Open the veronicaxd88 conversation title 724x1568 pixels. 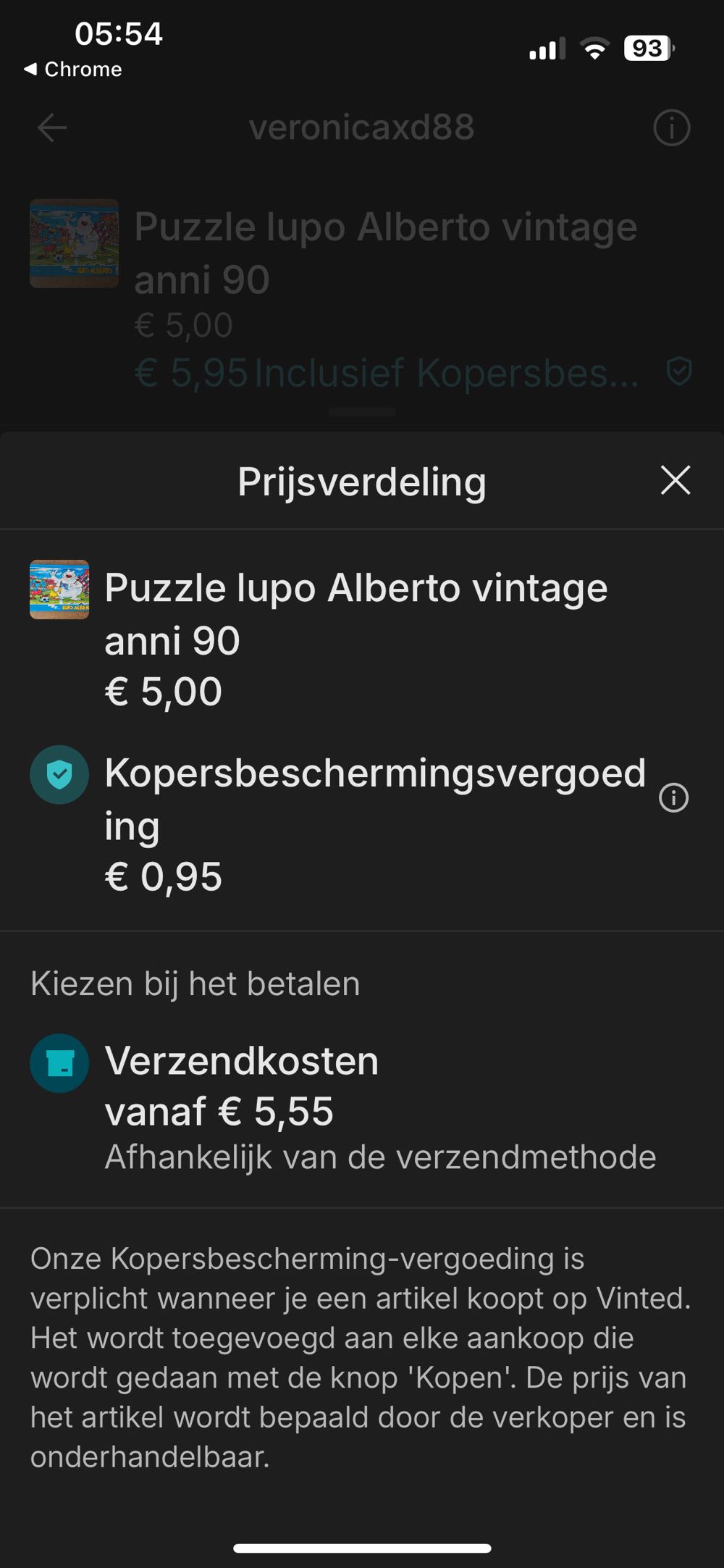click(x=361, y=127)
